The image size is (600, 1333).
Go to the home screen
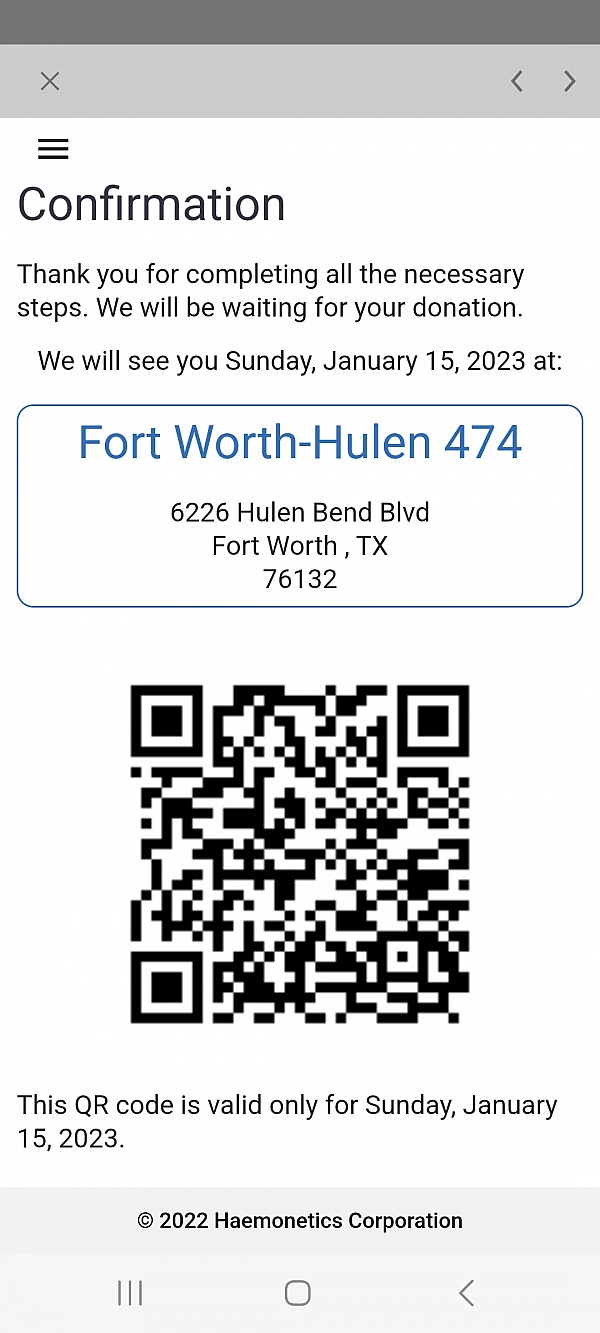pyautogui.click(x=298, y=1292)
